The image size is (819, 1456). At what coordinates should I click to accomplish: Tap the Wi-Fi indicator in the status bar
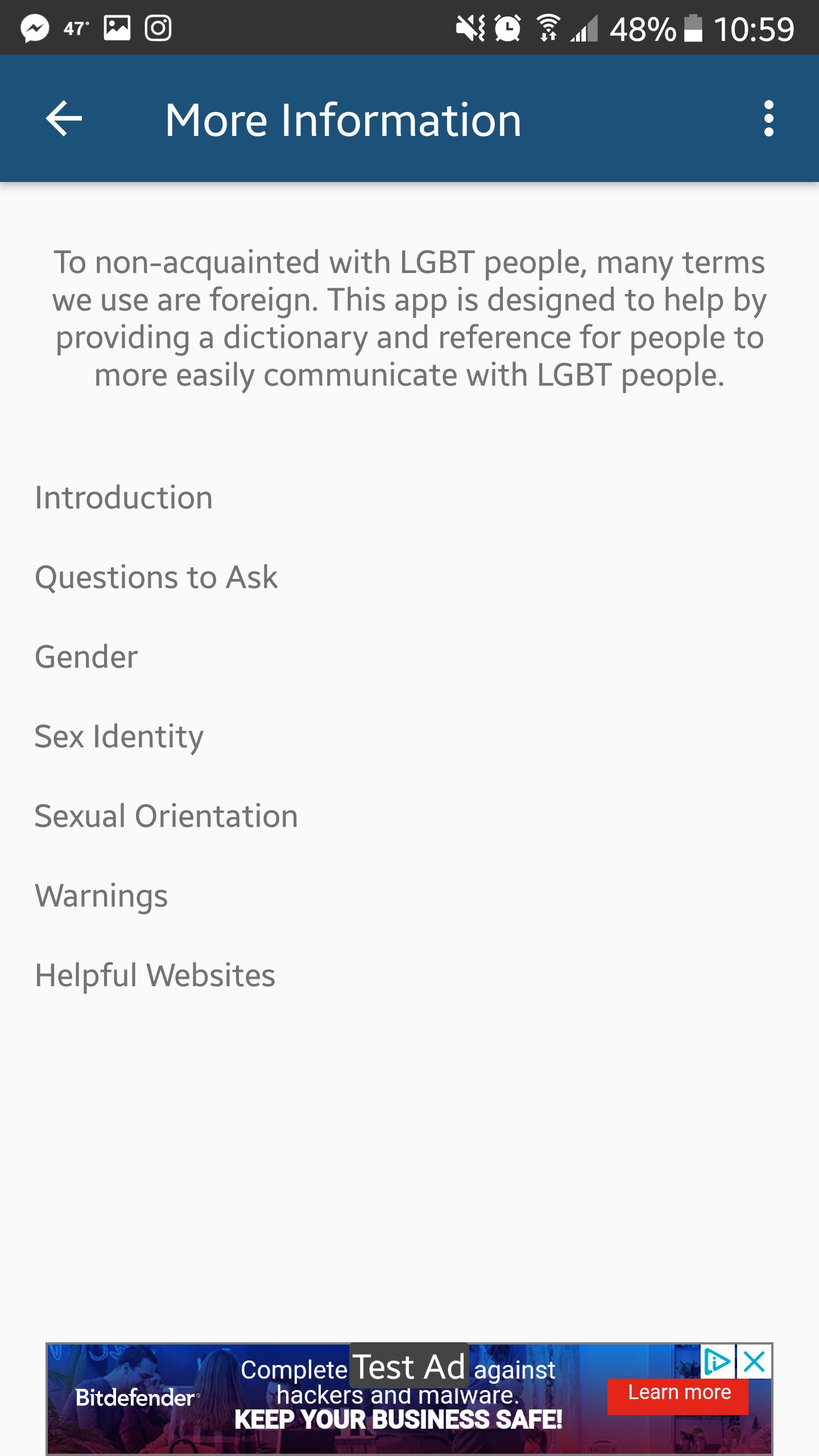547,28
